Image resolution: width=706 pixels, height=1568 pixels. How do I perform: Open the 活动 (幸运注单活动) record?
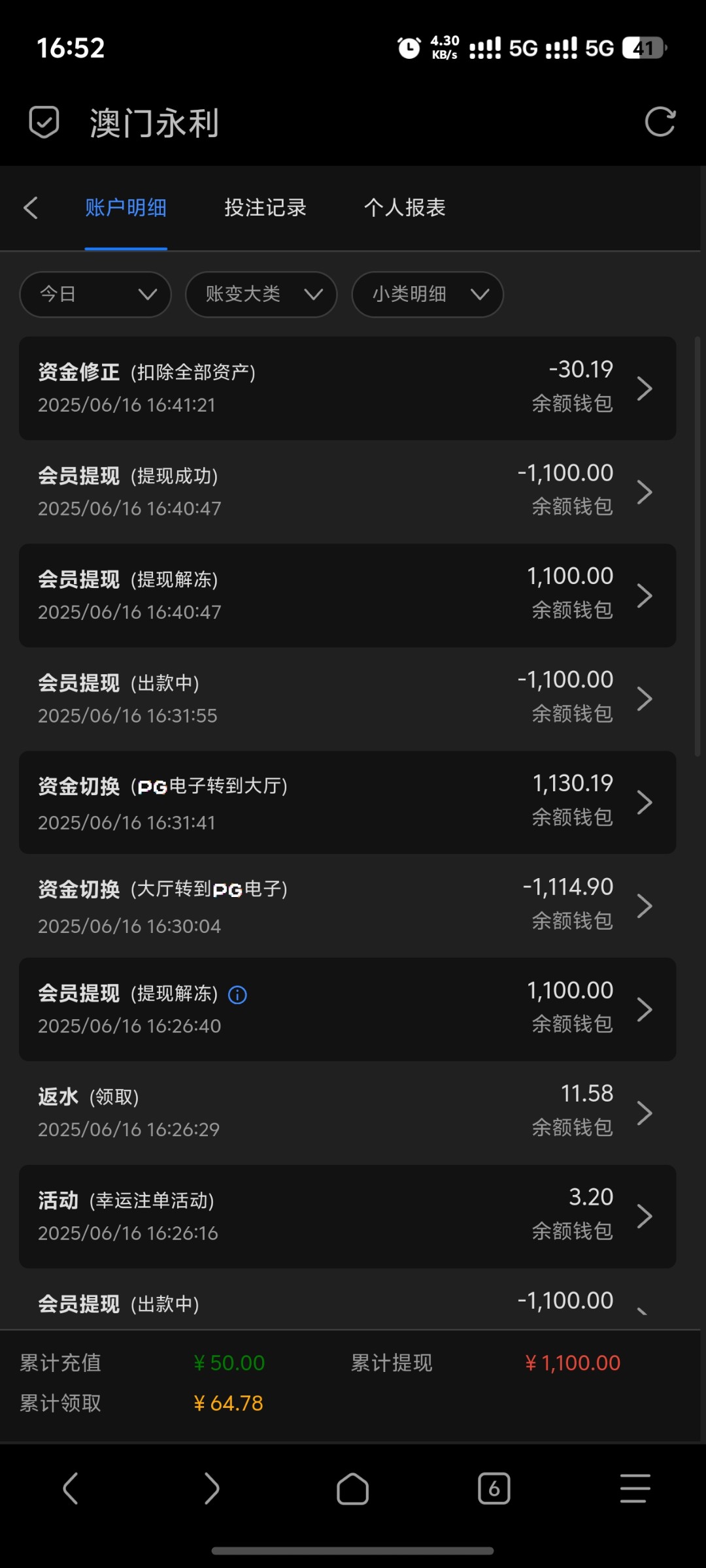346,1216
